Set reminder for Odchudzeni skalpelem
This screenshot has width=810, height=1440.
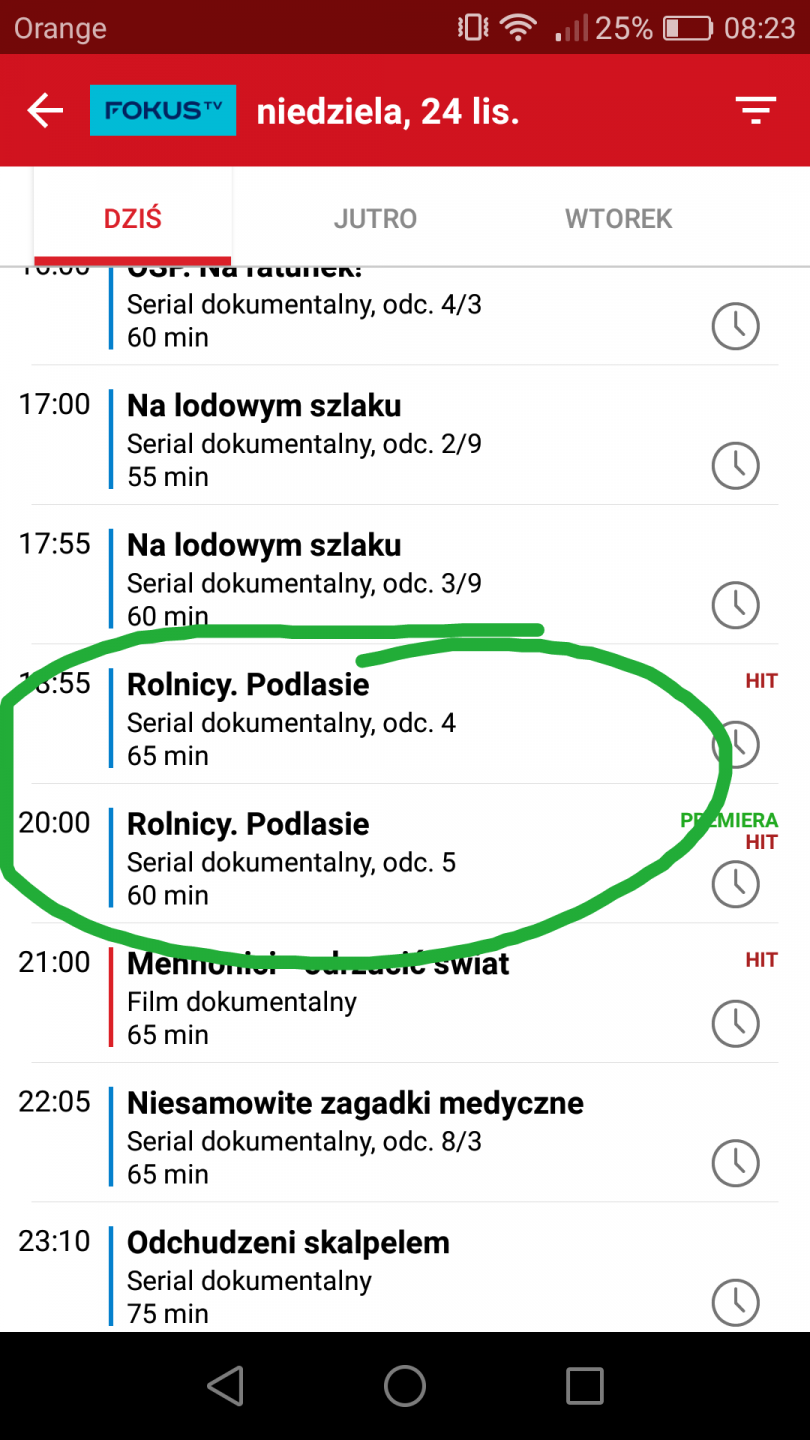click(735, 1302)
